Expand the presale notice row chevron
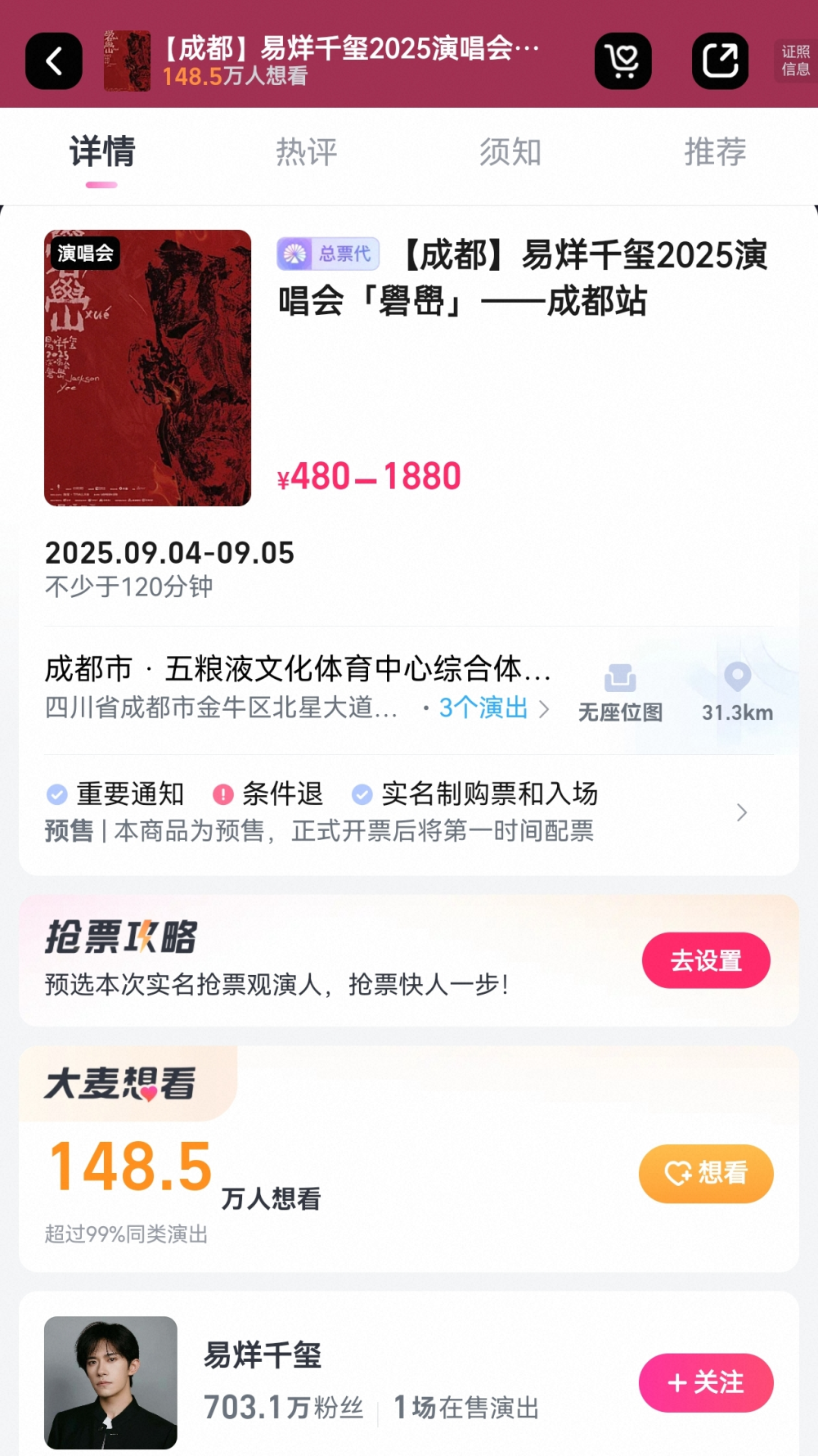Viewport: 818px width, 1456px height. [742, 813]
